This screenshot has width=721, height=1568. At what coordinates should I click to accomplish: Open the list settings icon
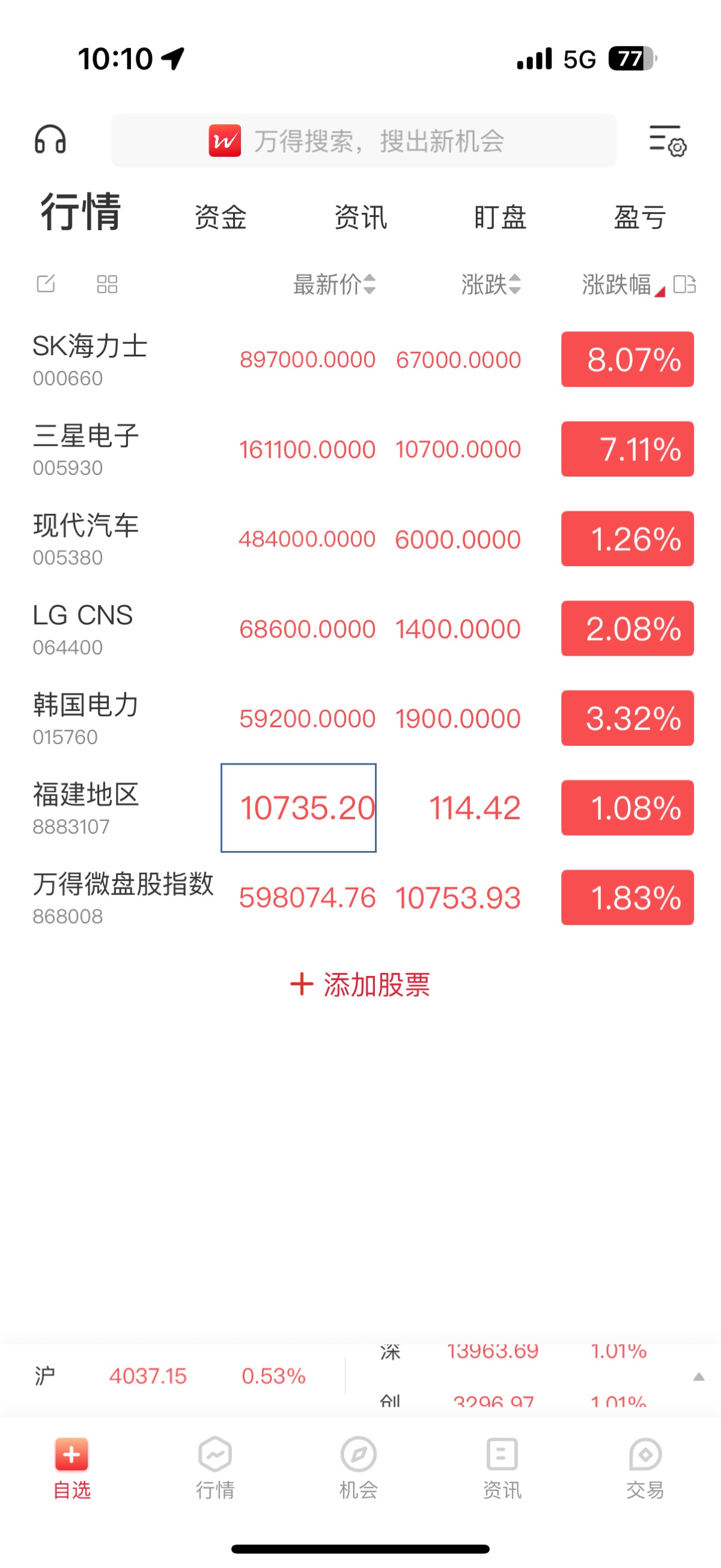coord(667,141)
